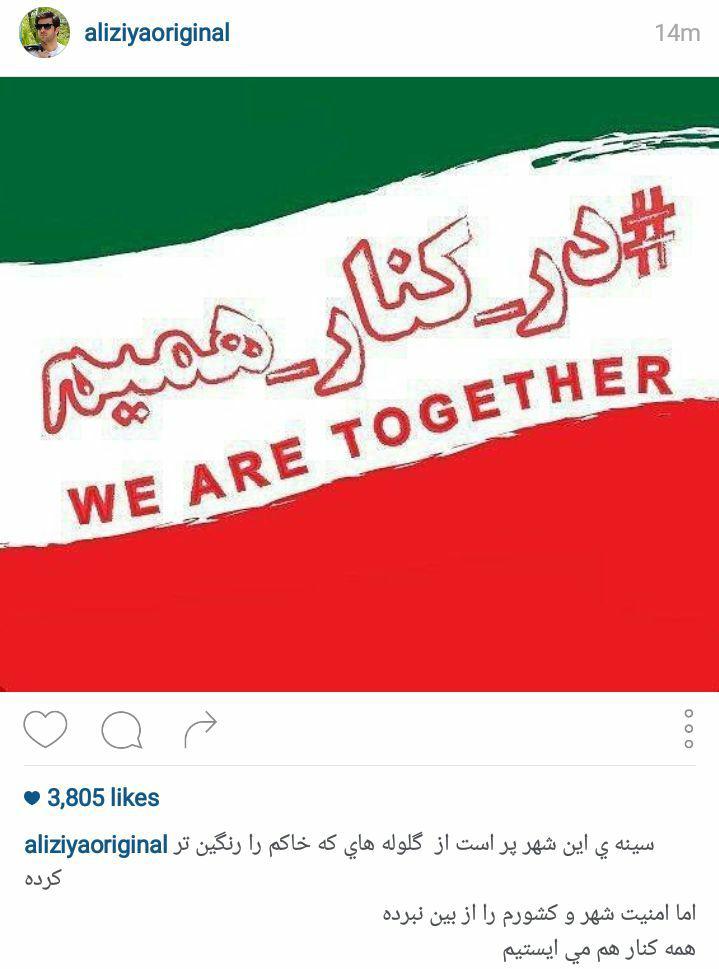This screenshot has width=719, height=969.
Task: Open comments with the speech bubble icon
Action: tap(121, 730)
